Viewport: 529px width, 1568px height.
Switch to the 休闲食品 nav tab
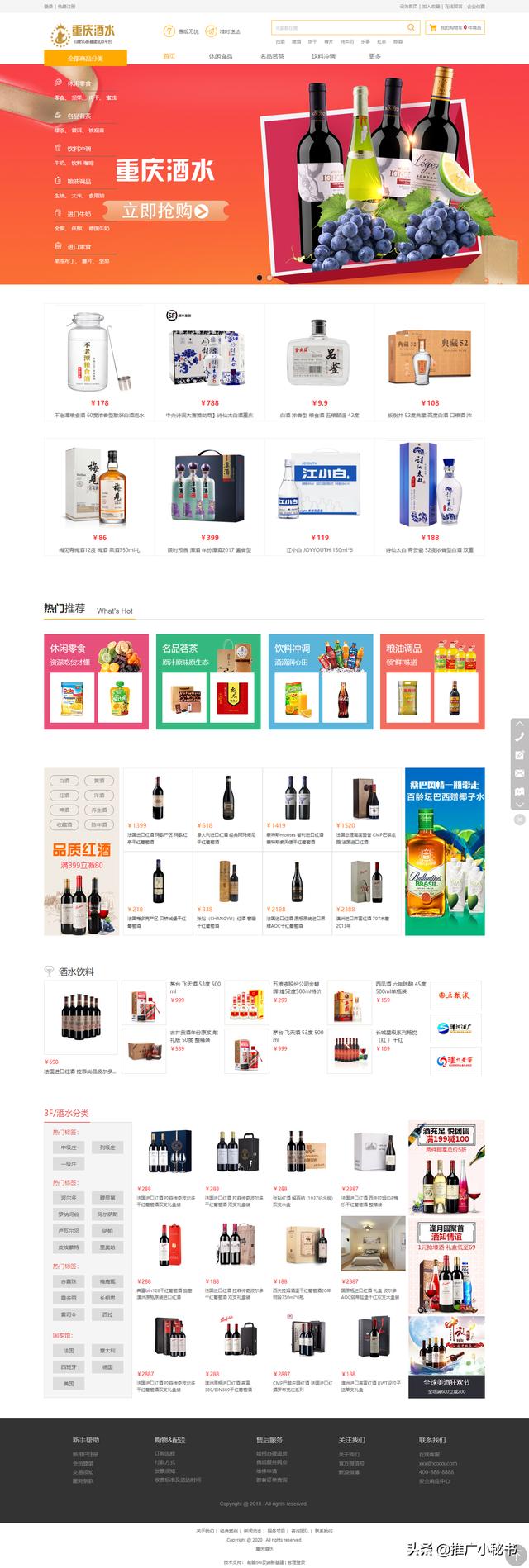click(x=221, y=56)
